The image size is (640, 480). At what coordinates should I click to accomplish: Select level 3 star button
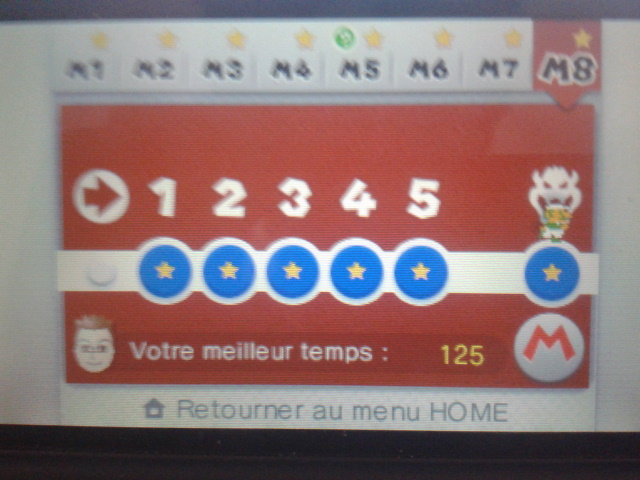[293, 271]
